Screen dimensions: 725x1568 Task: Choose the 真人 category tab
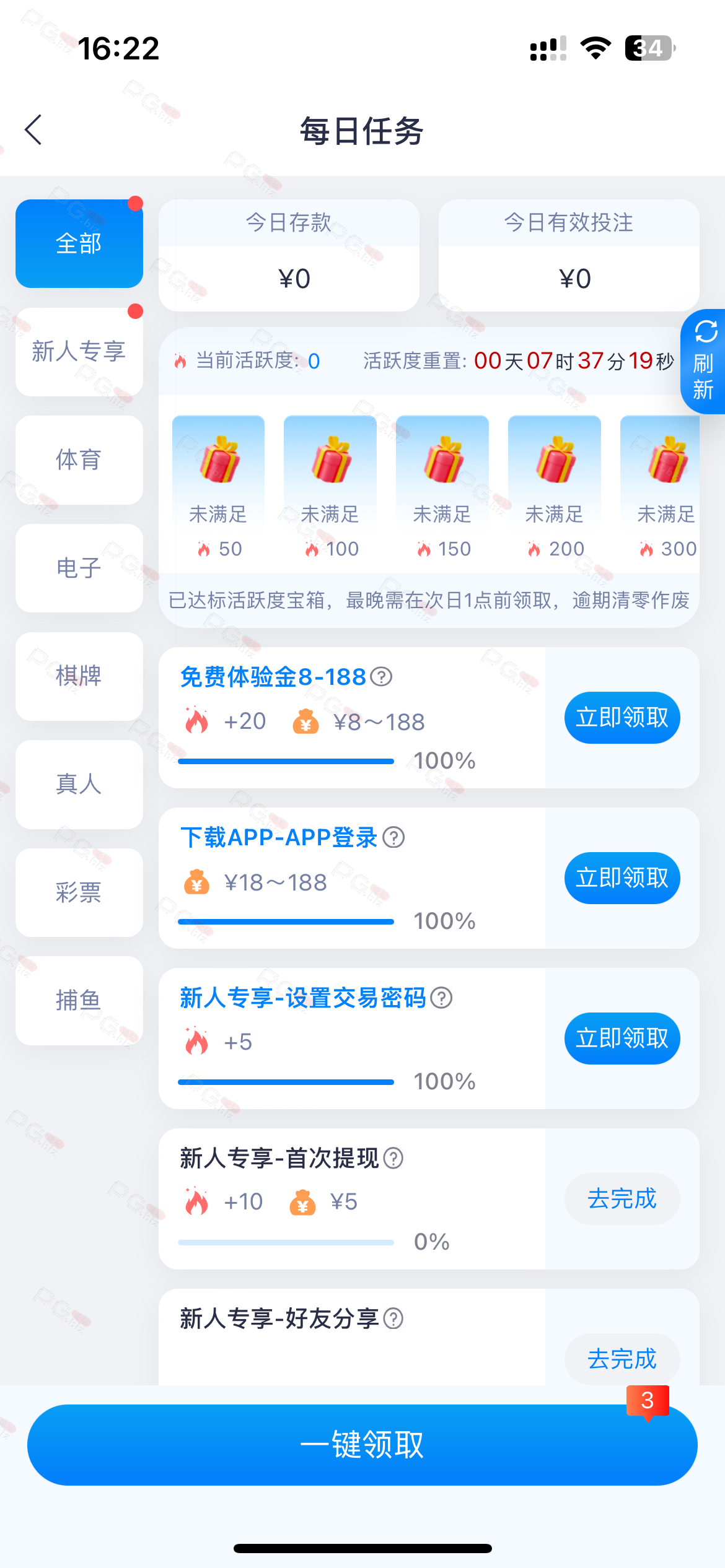point(79,784)
